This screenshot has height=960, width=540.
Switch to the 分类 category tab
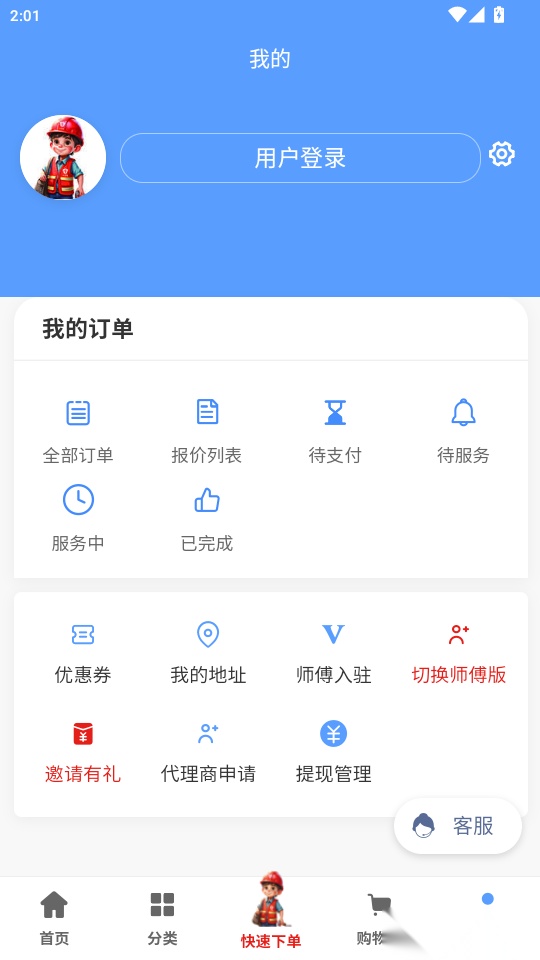[x=162, y=918]
